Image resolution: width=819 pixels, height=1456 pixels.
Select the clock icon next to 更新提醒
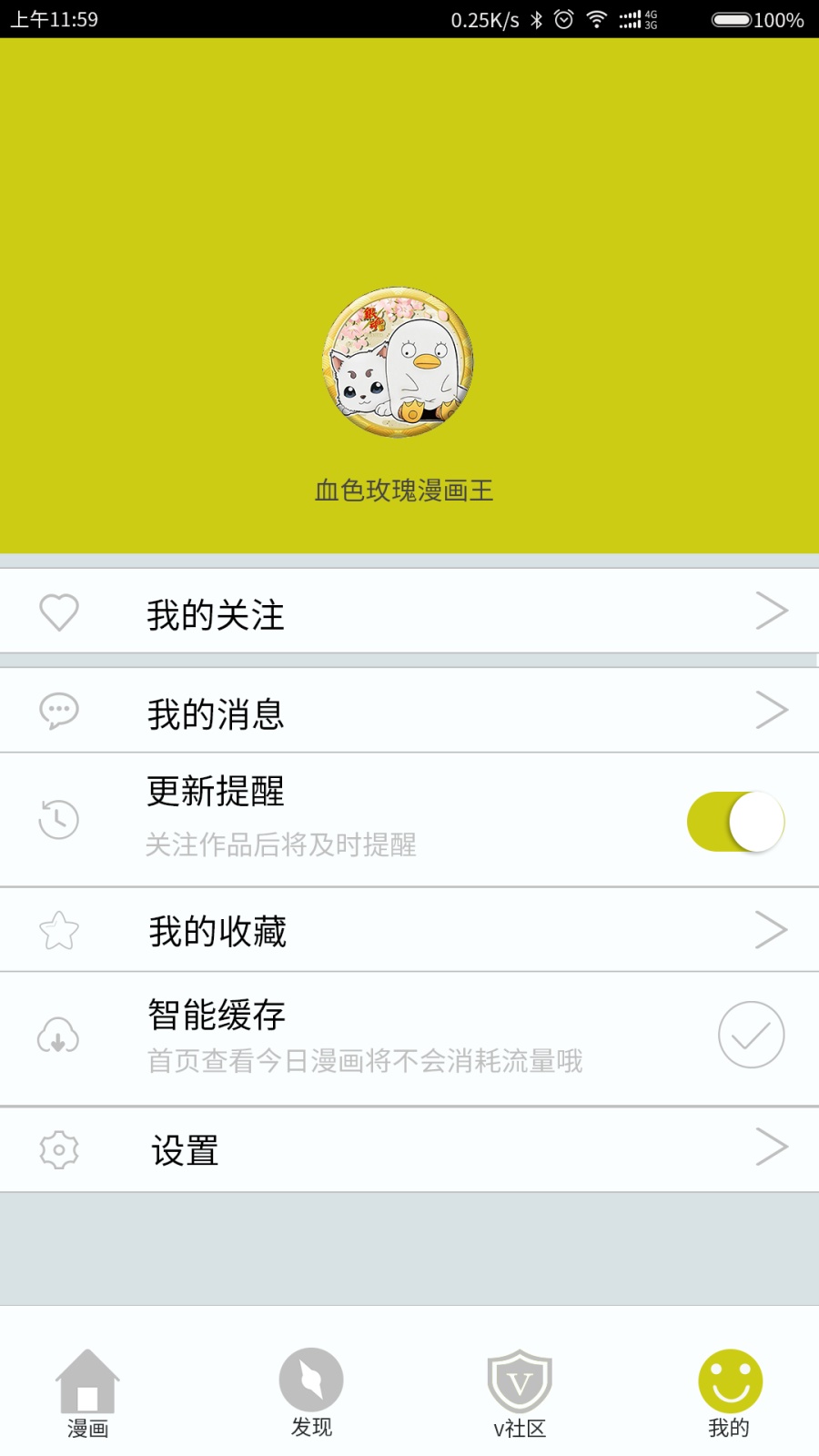click(58, 819)
